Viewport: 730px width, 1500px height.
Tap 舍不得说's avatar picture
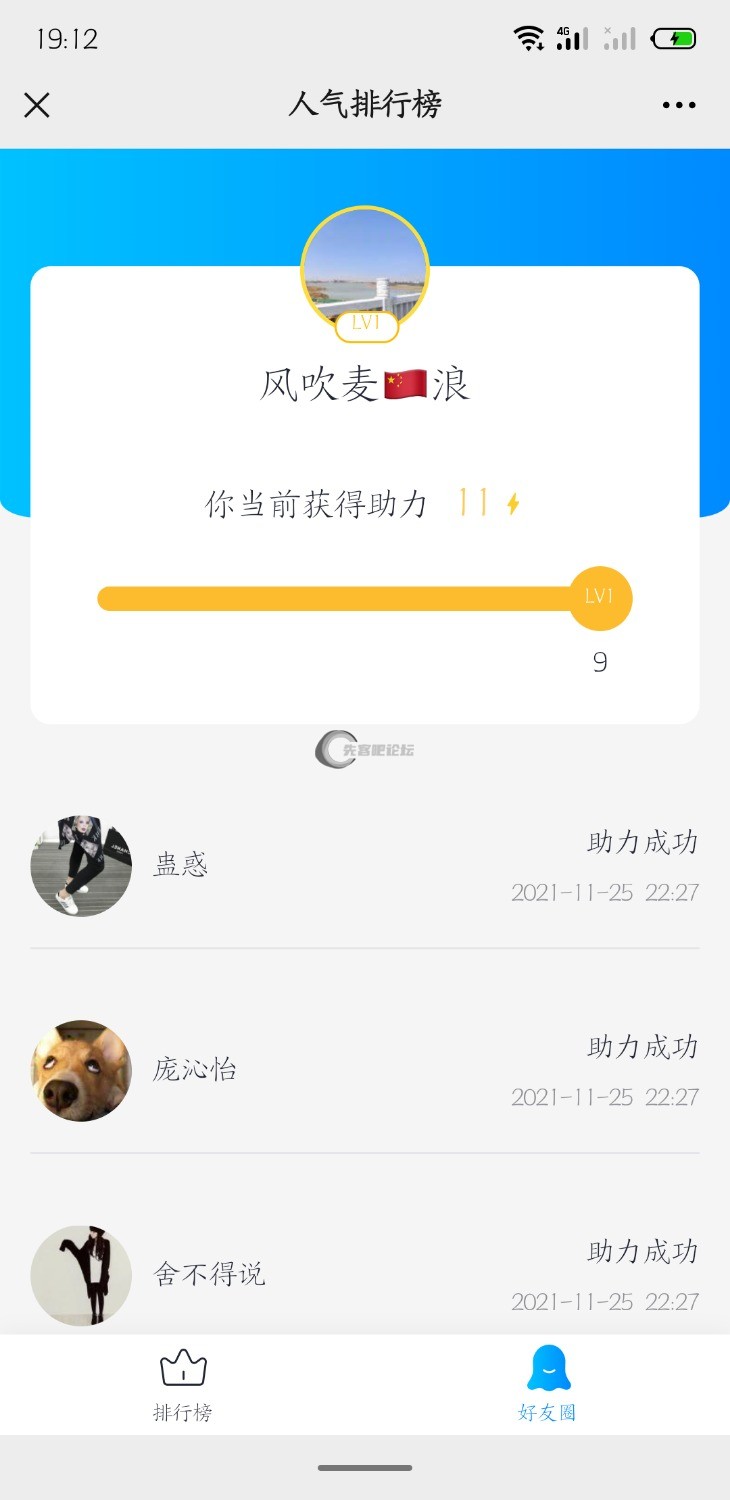click(80, 1274)
